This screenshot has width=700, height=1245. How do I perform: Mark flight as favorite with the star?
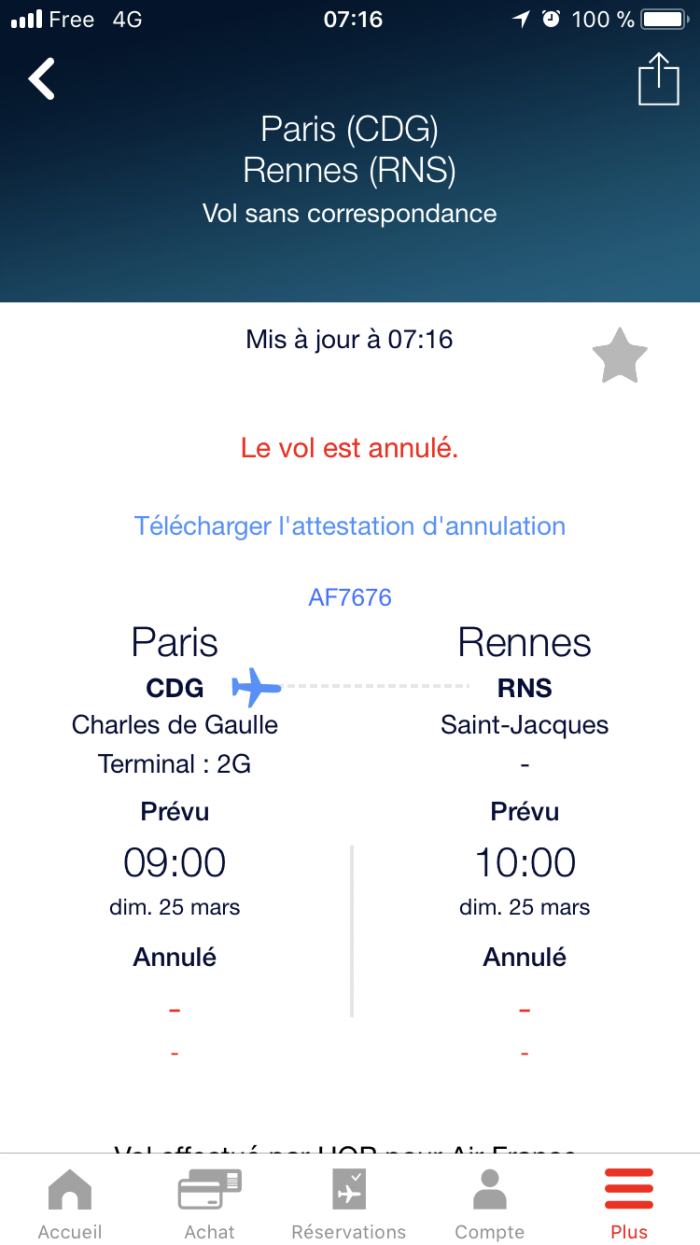(x=619, y=356)
